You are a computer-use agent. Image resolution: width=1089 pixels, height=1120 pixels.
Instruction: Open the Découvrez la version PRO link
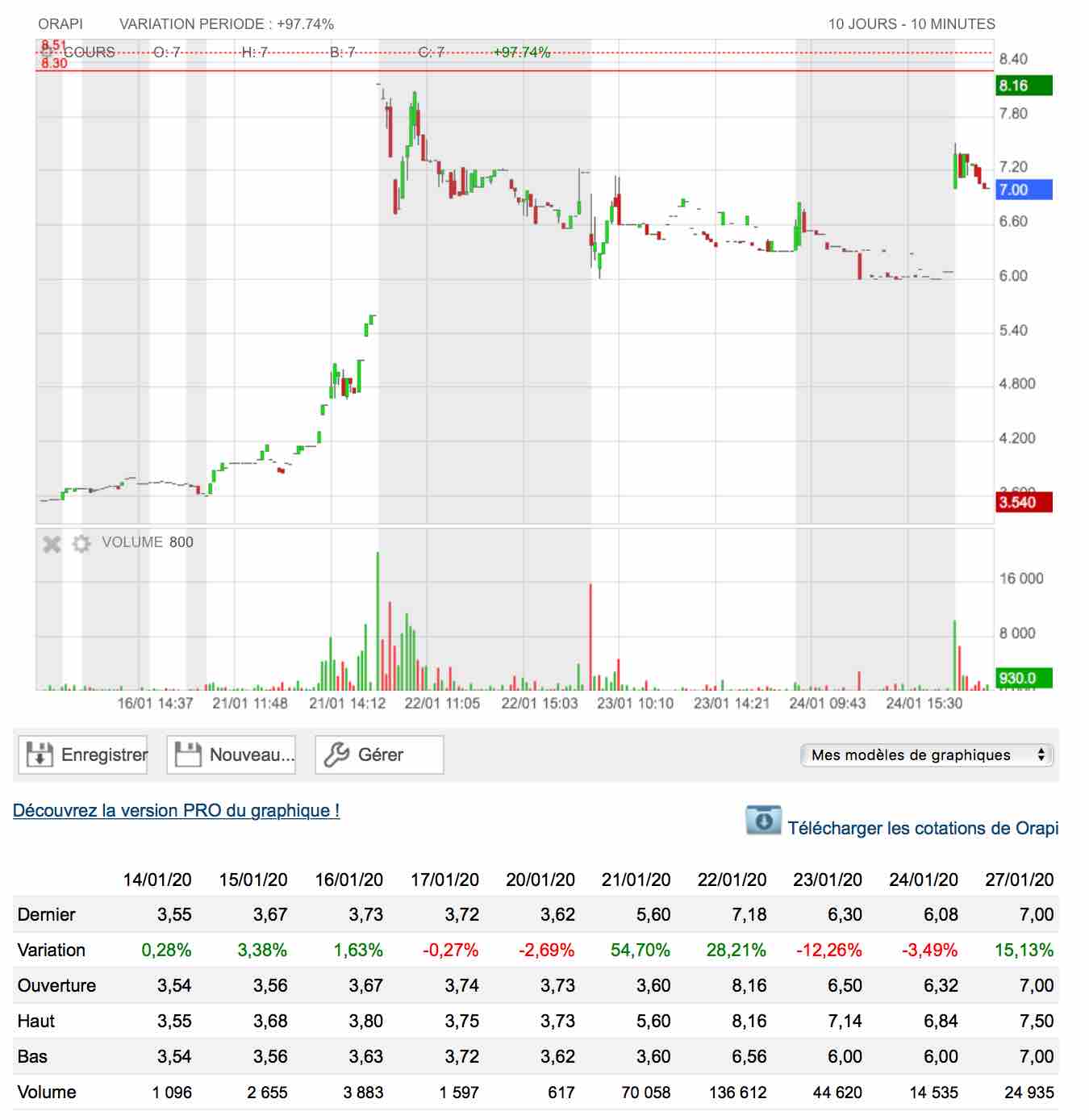(176, 811)
